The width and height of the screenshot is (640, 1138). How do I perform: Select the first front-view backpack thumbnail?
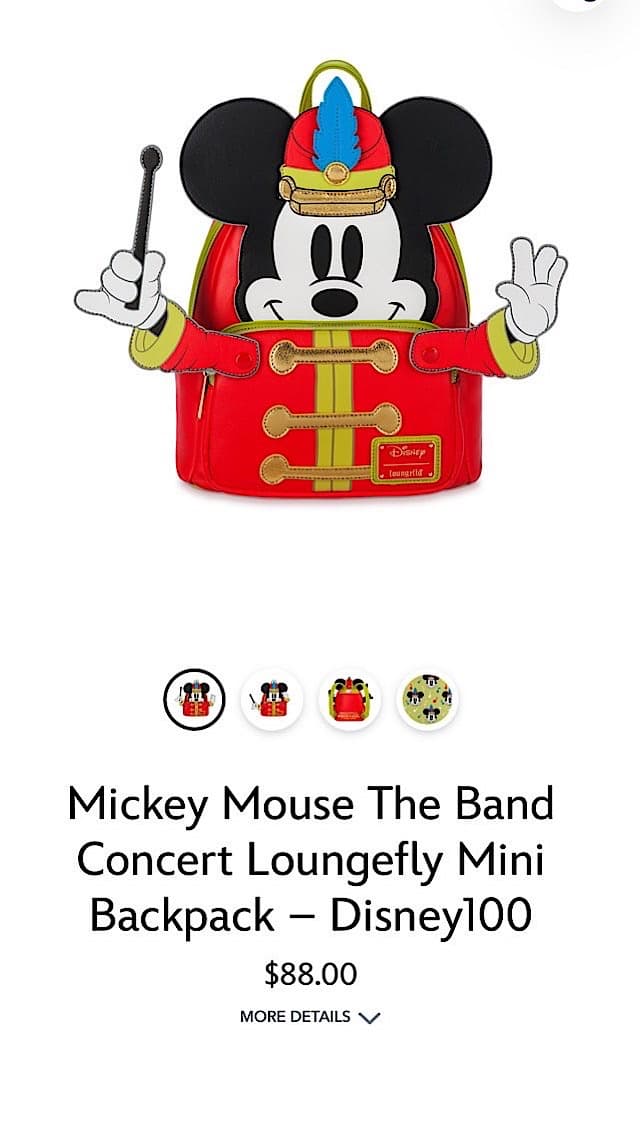(194, 699)
